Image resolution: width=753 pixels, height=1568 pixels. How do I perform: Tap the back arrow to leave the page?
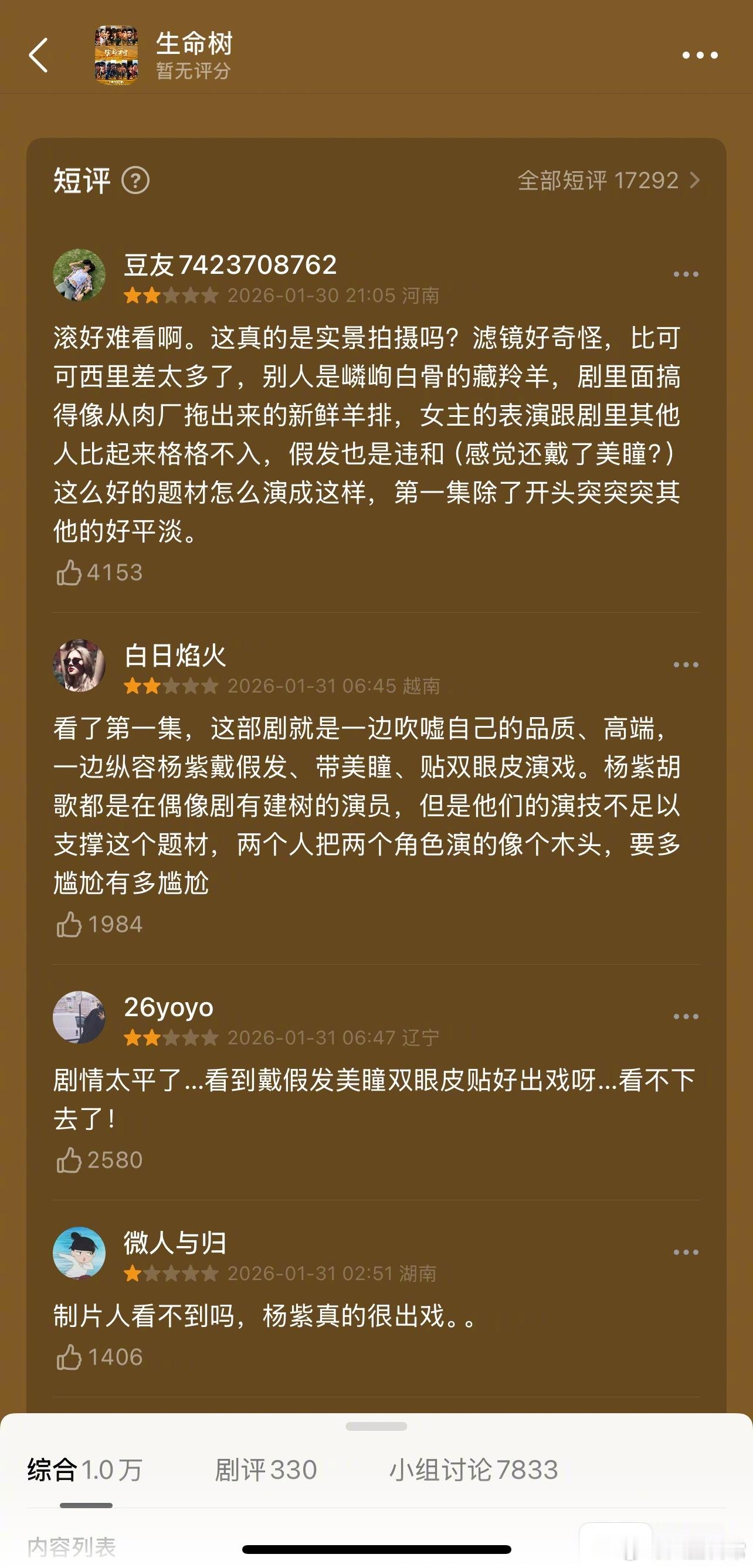(38, 55)
